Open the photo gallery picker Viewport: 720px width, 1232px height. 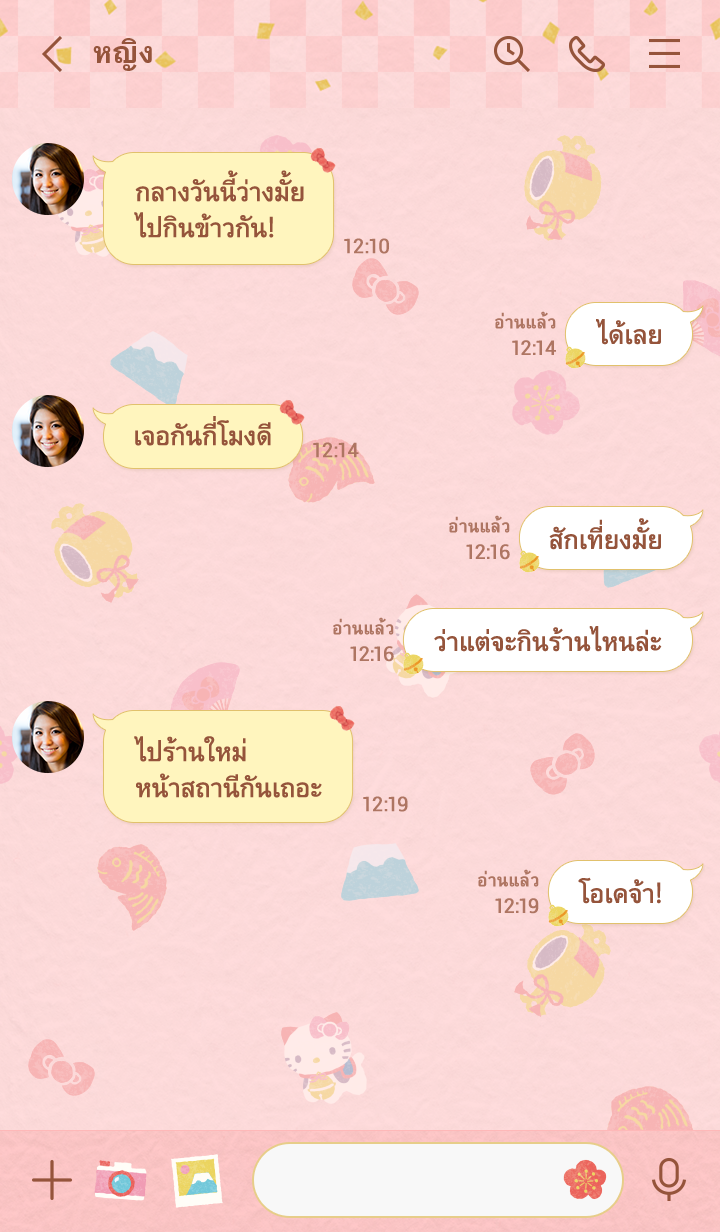[x=196, y=1181]
